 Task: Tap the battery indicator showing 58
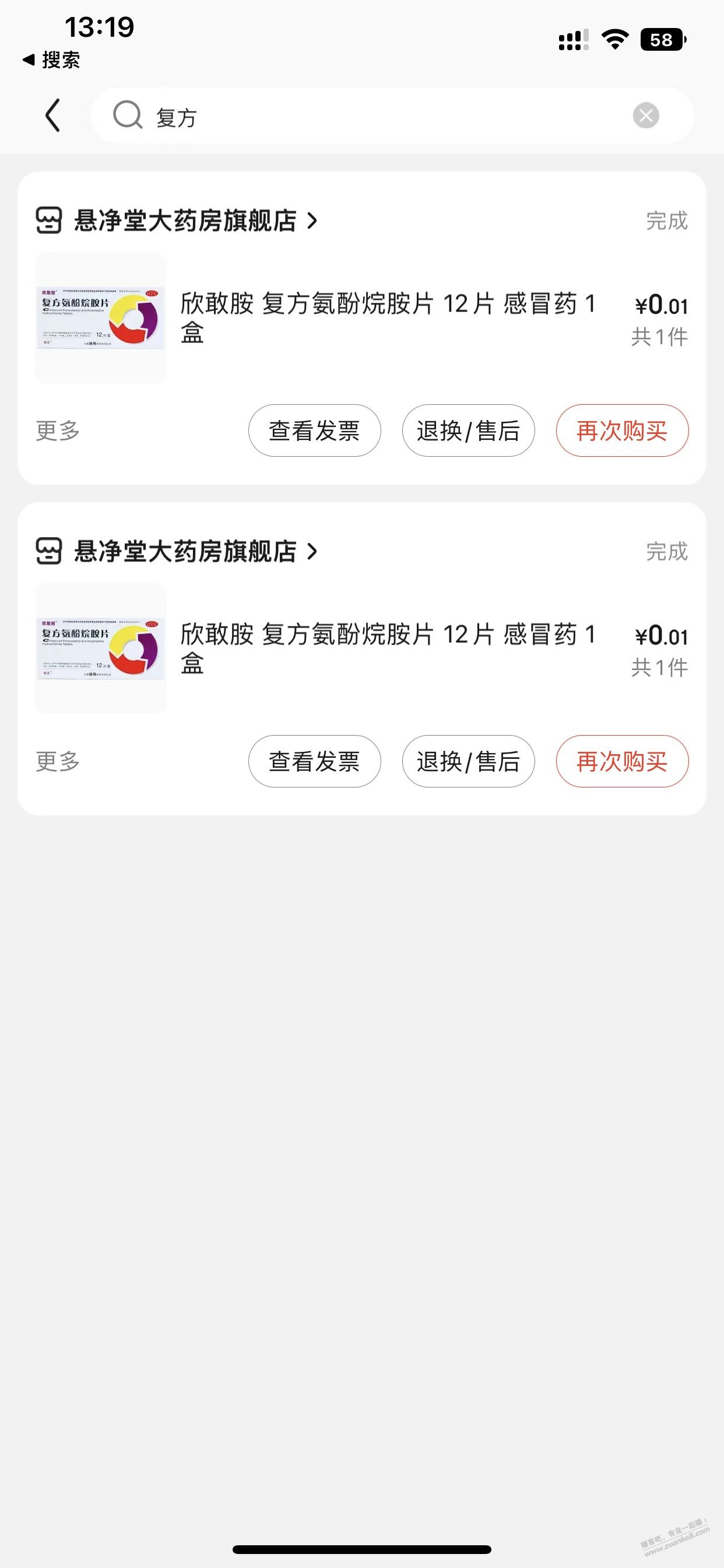point(661,40)
